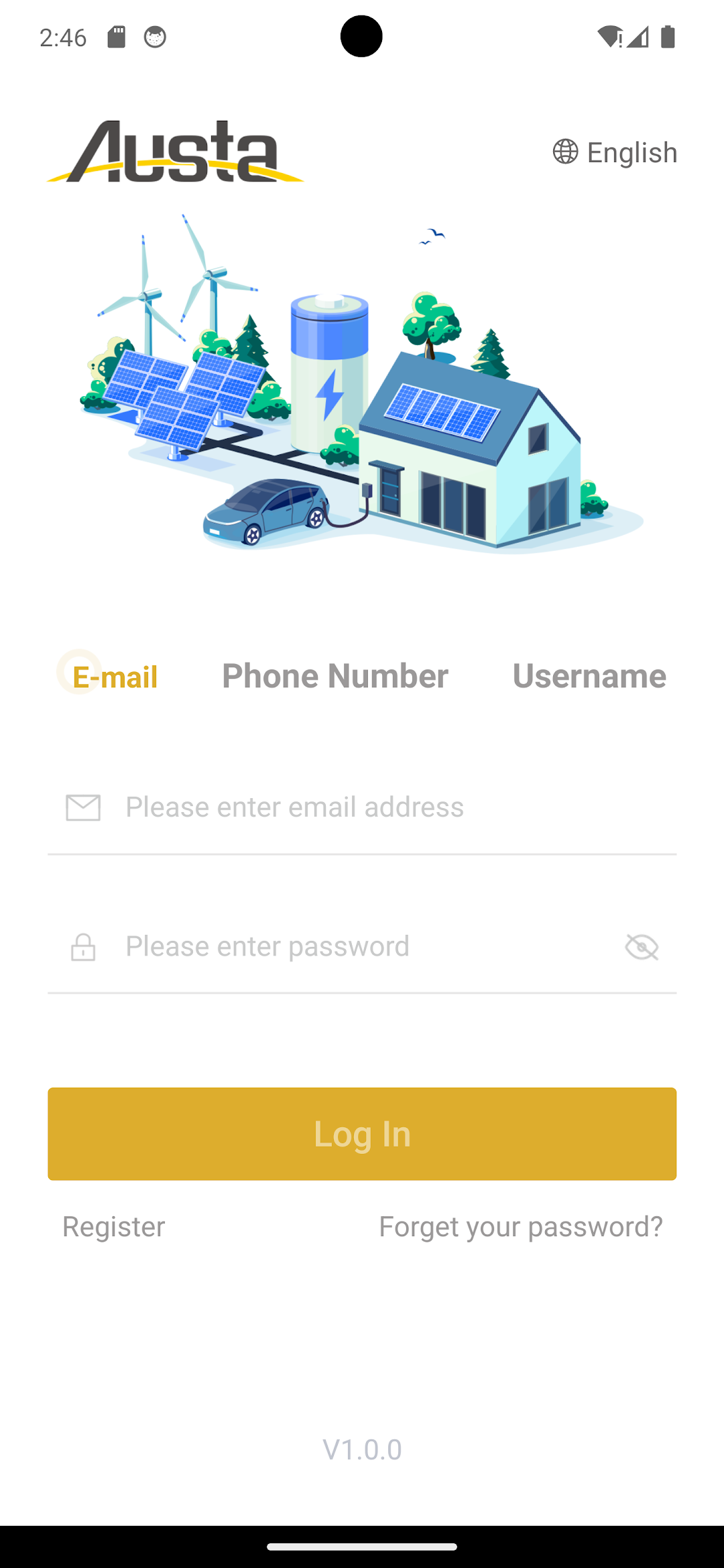Screen dimensions: 724x1568
Task: Switch to the Phone Number tab
Action: tap(335, 676)
